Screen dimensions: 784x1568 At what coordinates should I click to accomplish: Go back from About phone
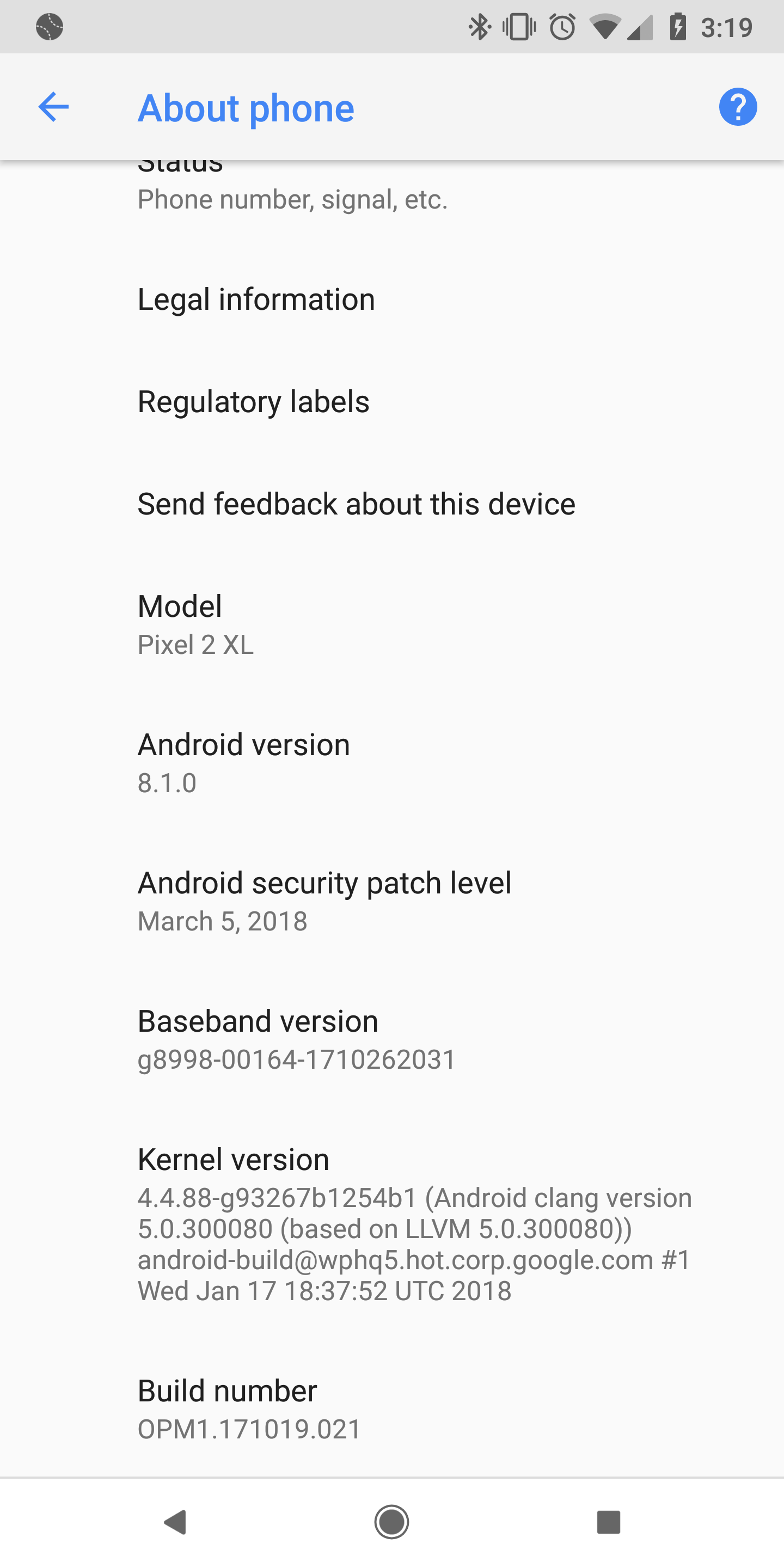click(53, 107)
